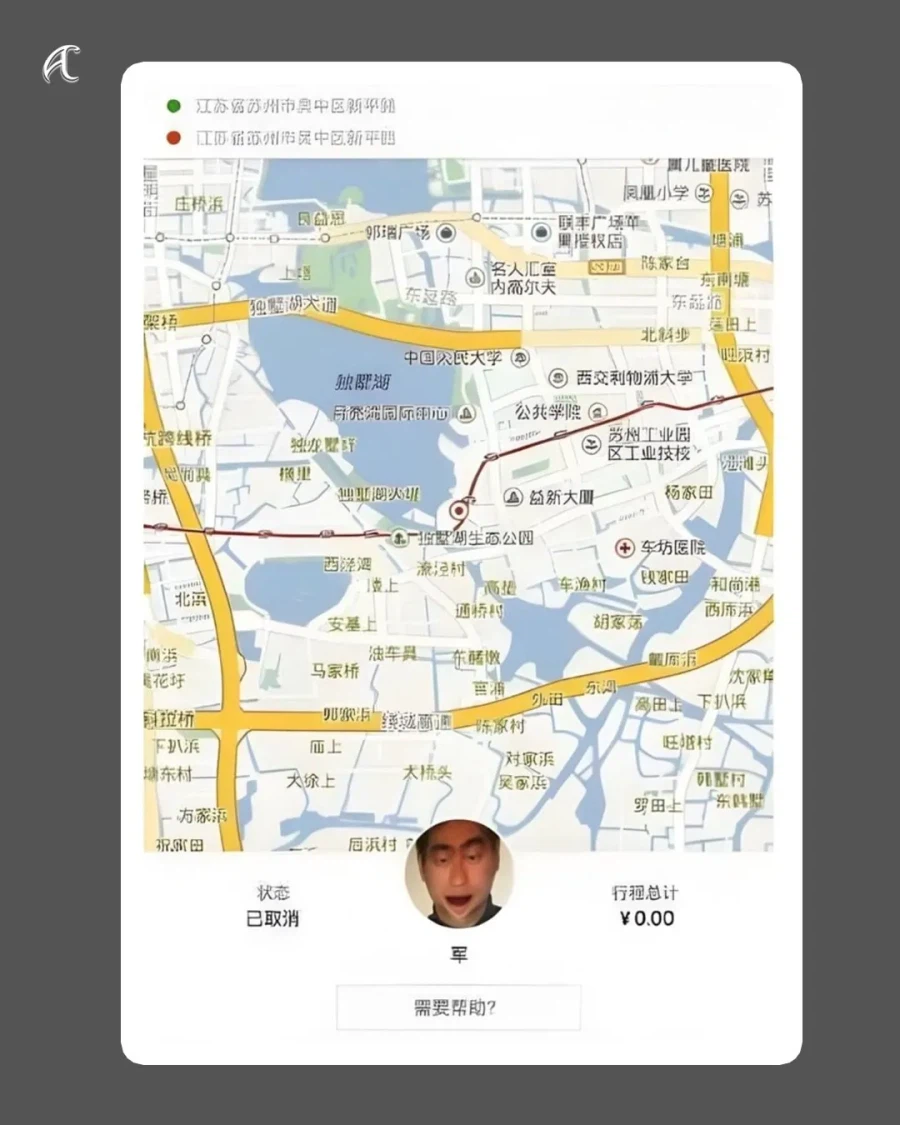Select the red trip marker on the map route

coord(460,511)
